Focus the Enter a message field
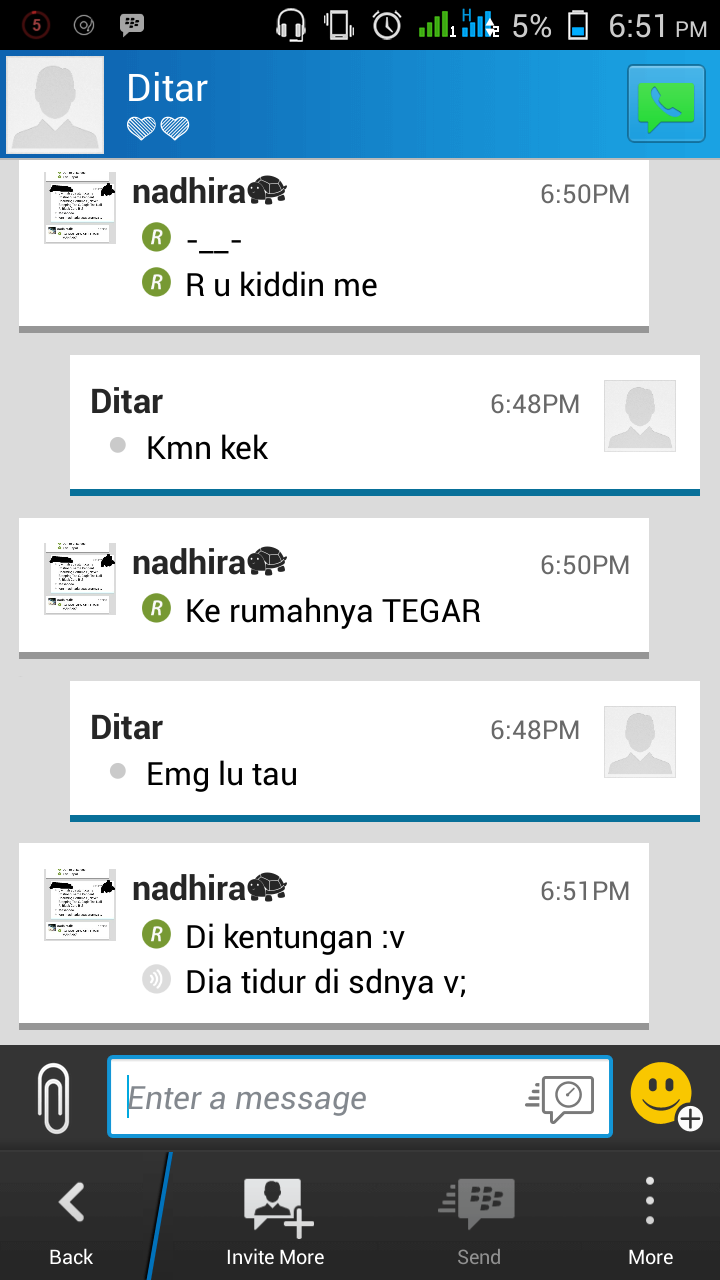The height and width of the screenshot is (1280, 720). [320, 1098]
